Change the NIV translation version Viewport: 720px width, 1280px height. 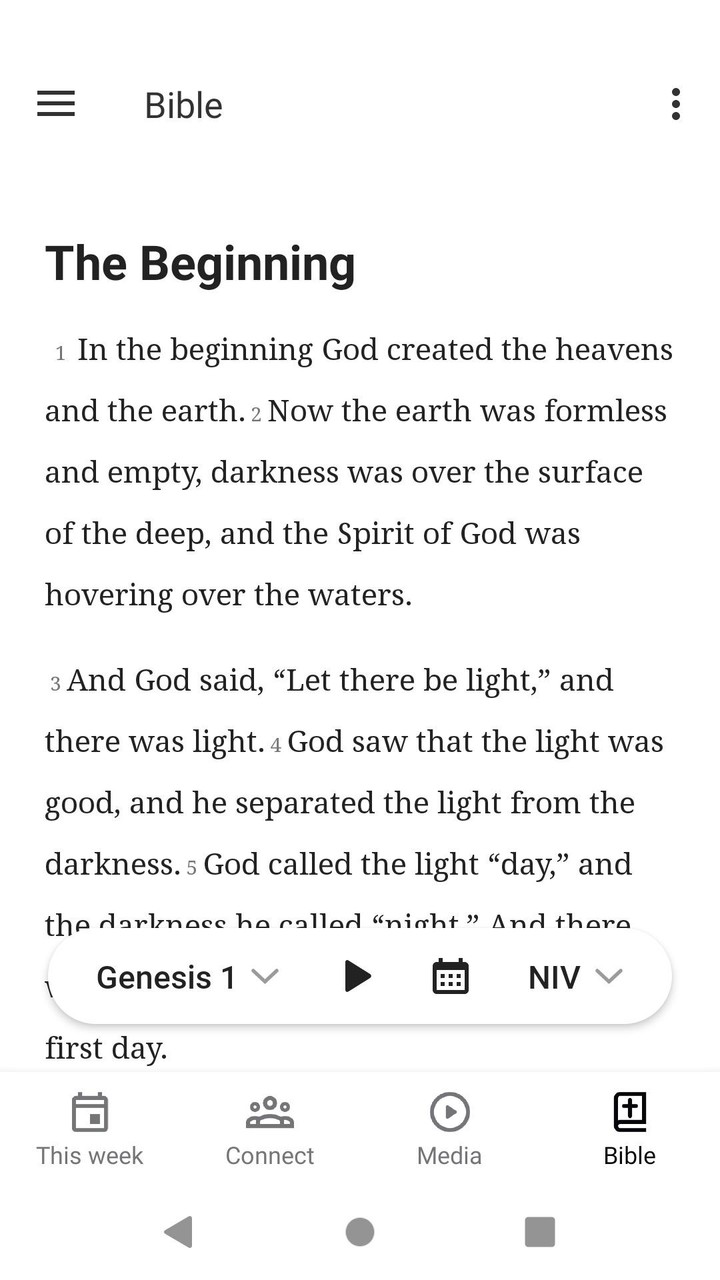click(575, 977)
